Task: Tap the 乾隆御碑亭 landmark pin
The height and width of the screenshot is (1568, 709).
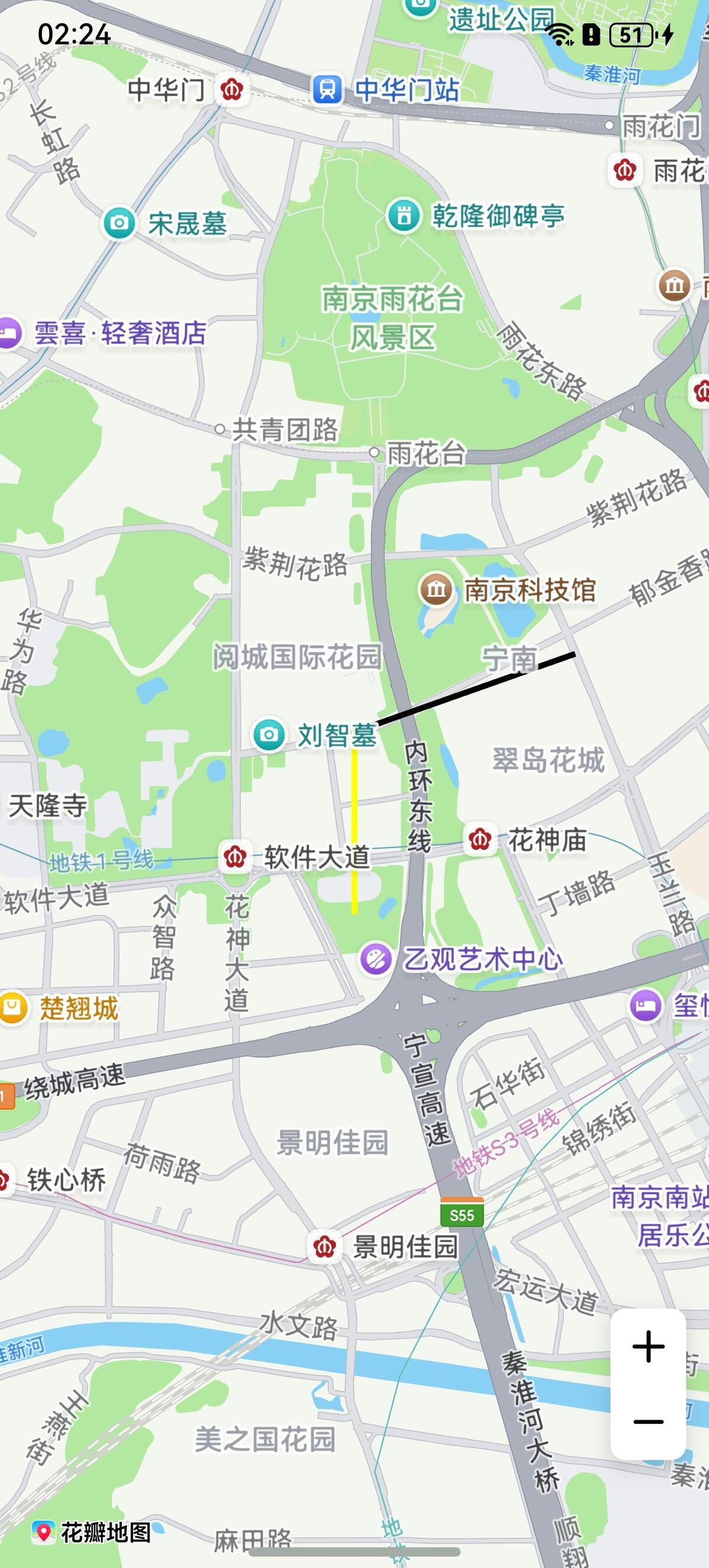Action: pyautogui.click(x=404, y=216)
